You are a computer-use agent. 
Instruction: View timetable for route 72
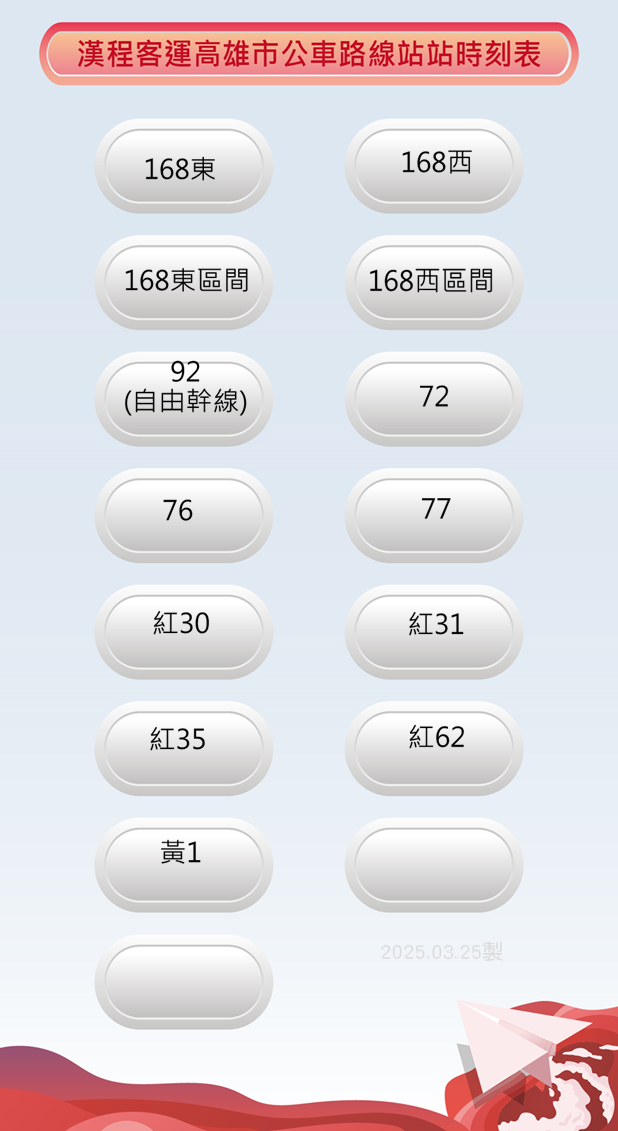click(434, 399)
